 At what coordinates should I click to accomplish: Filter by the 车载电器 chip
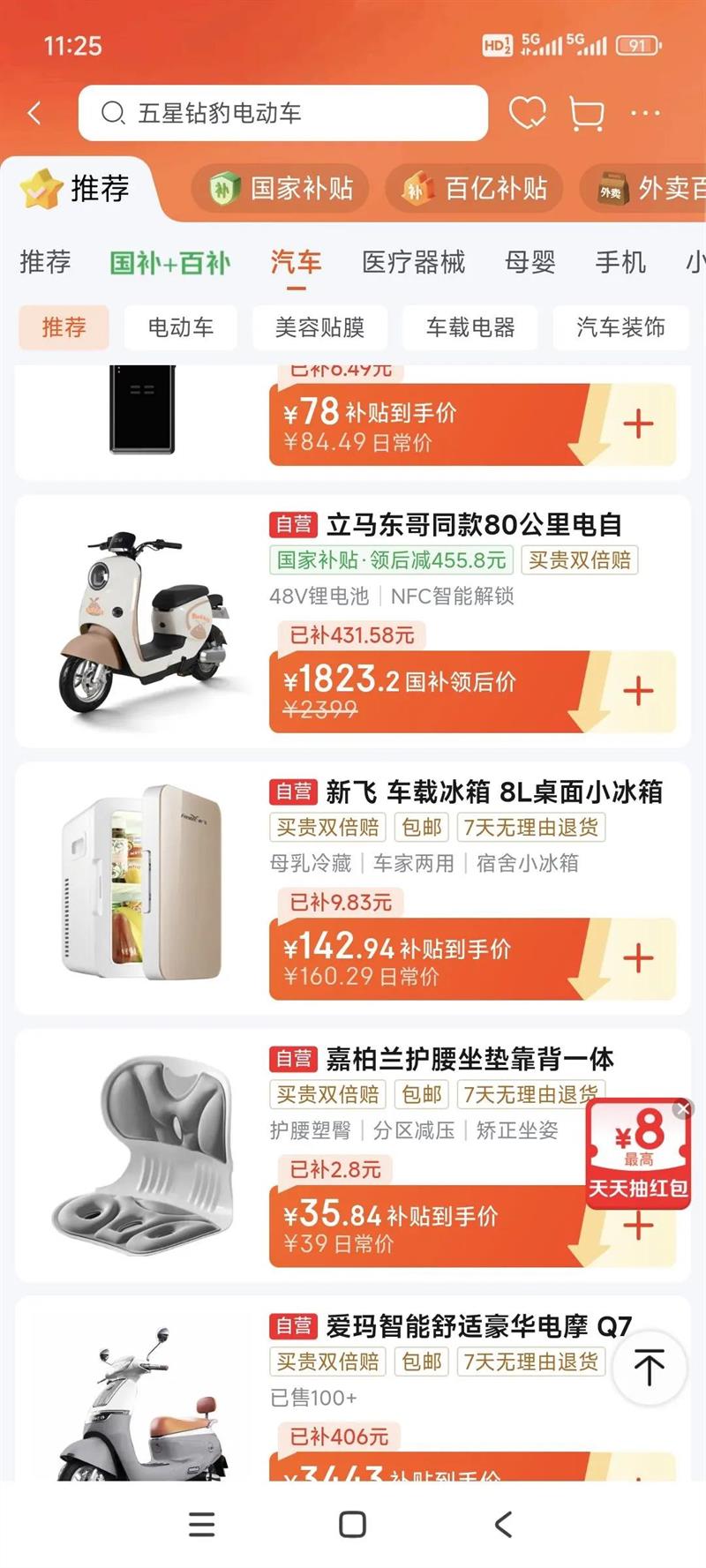(x=470, y=327)
